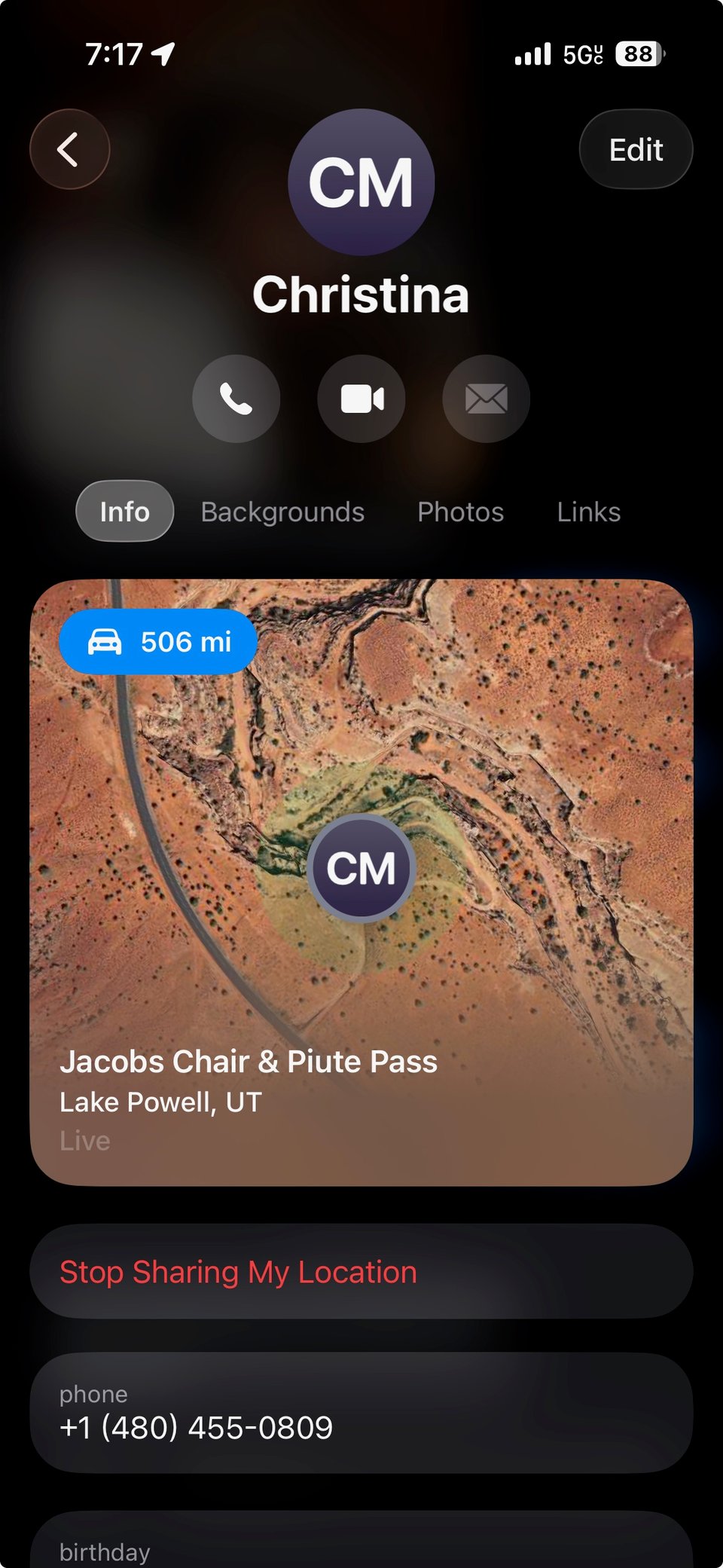Screen dimensions: 723x1568
Task: Tap Edit to modify Christina's contact
Action: (636, 149)
